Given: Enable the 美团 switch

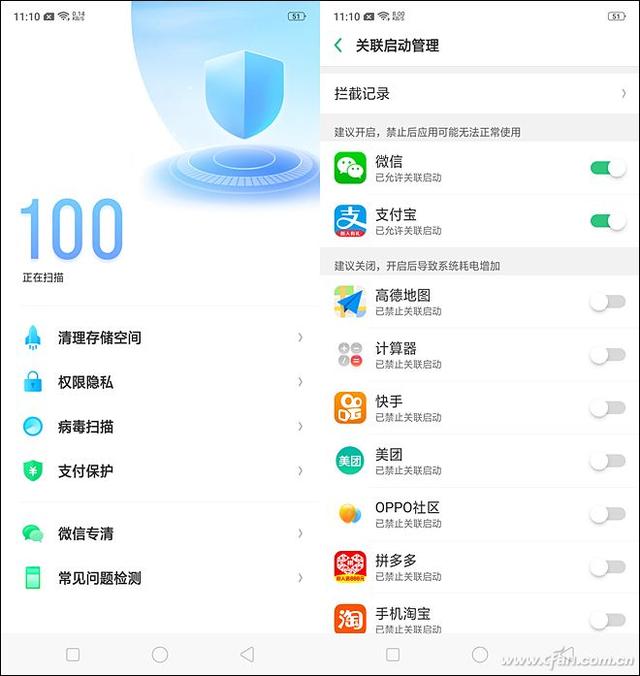Looking at the screenshot, I should pos(607,461).
